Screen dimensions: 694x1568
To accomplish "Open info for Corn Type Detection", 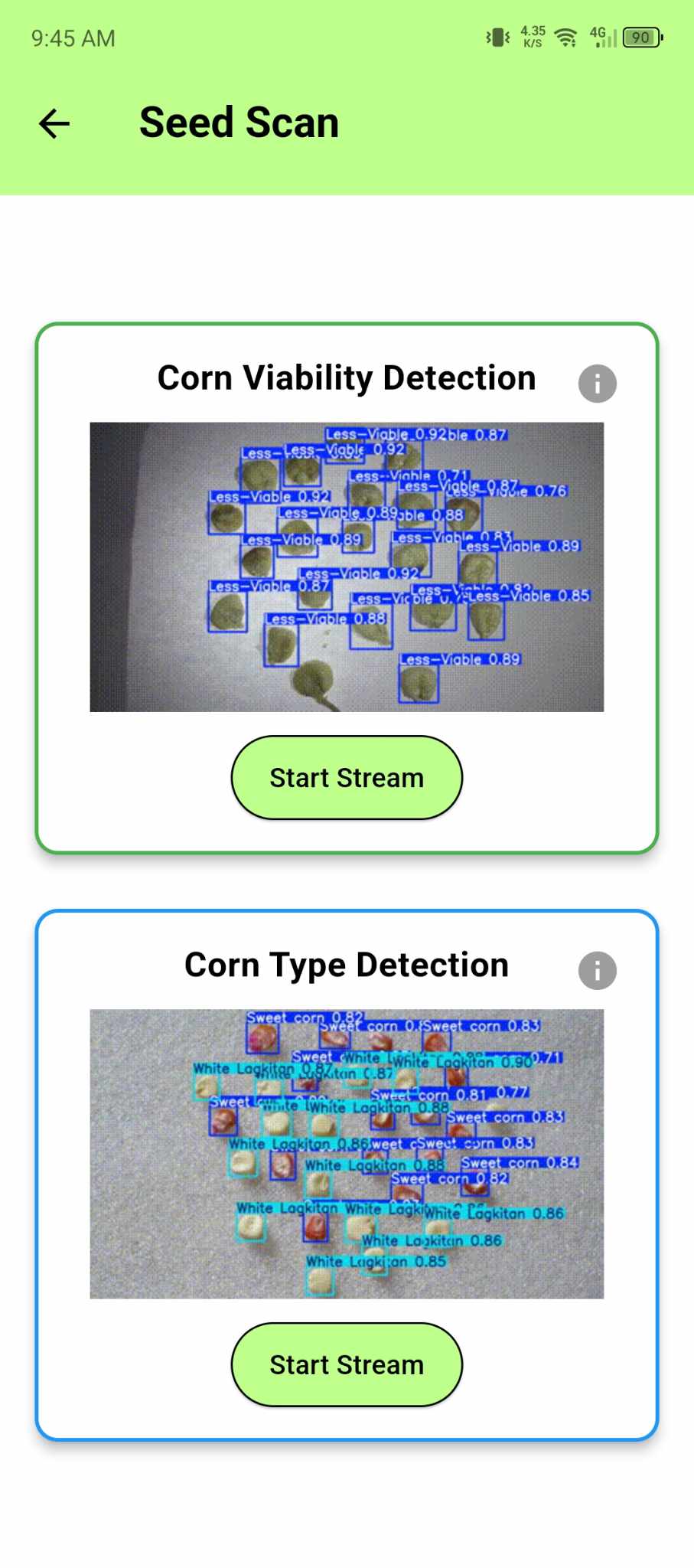I will click(x=597, y=971).
